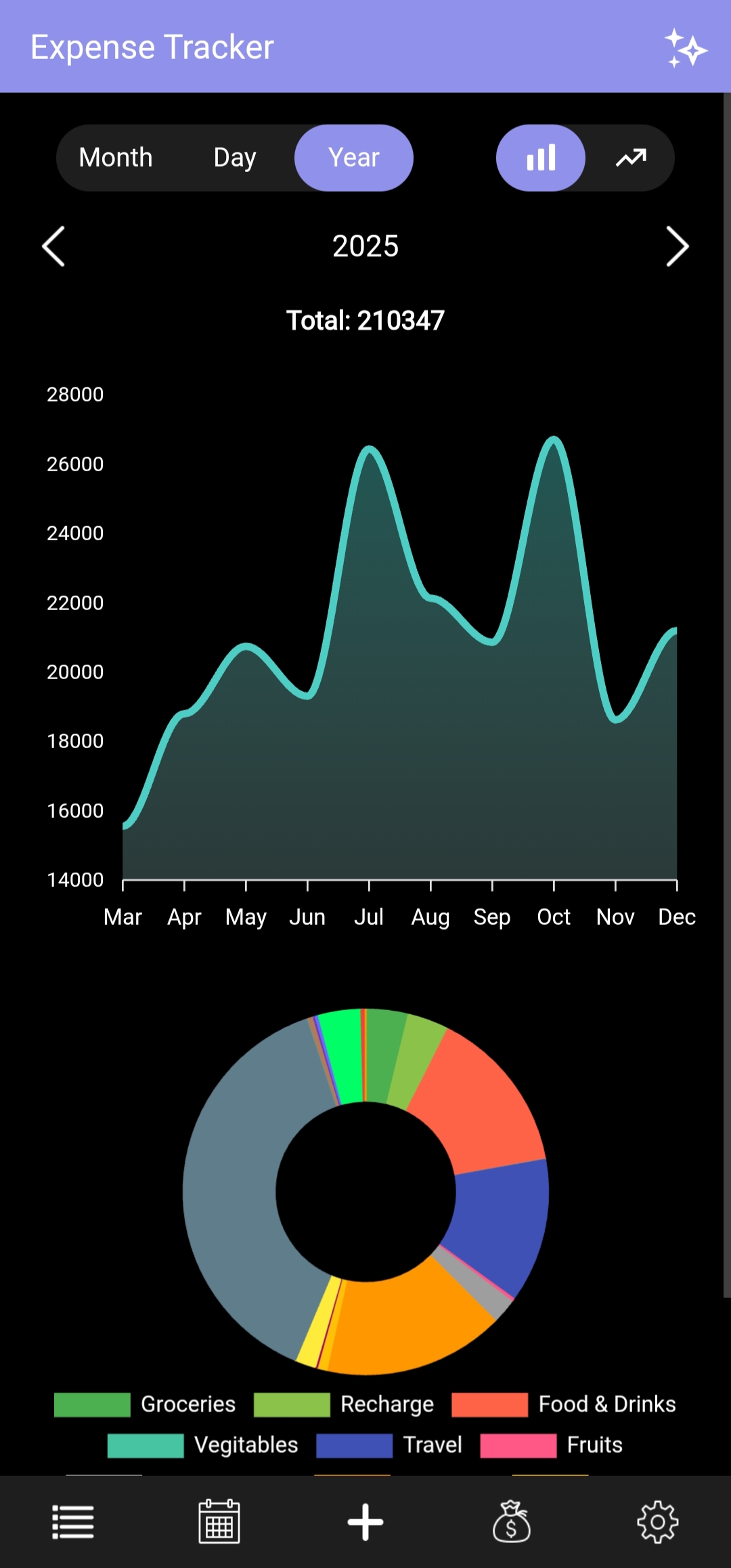Open the AI sparkle icon in header
The width and height of the screenshot is (731, 1568).
[x=685, y=48]
